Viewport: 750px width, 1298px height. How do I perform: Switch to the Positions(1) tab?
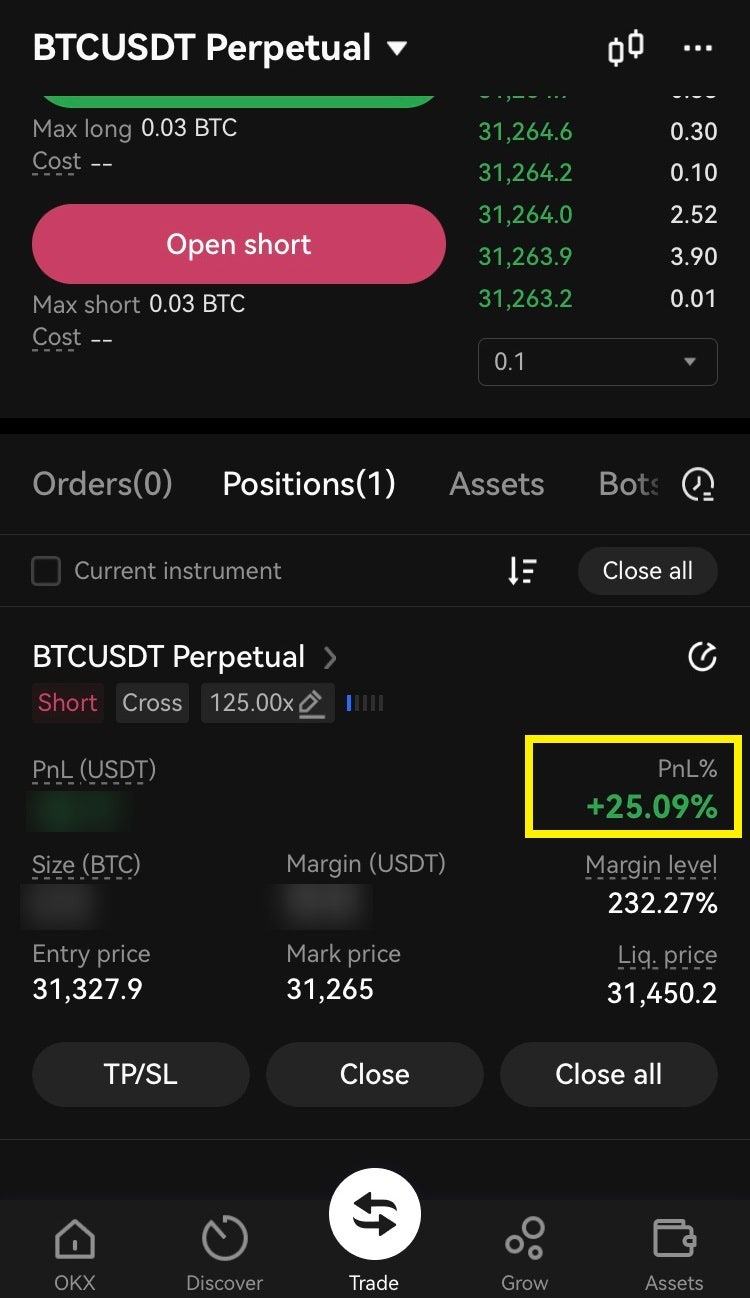click(x=309, y=484)
